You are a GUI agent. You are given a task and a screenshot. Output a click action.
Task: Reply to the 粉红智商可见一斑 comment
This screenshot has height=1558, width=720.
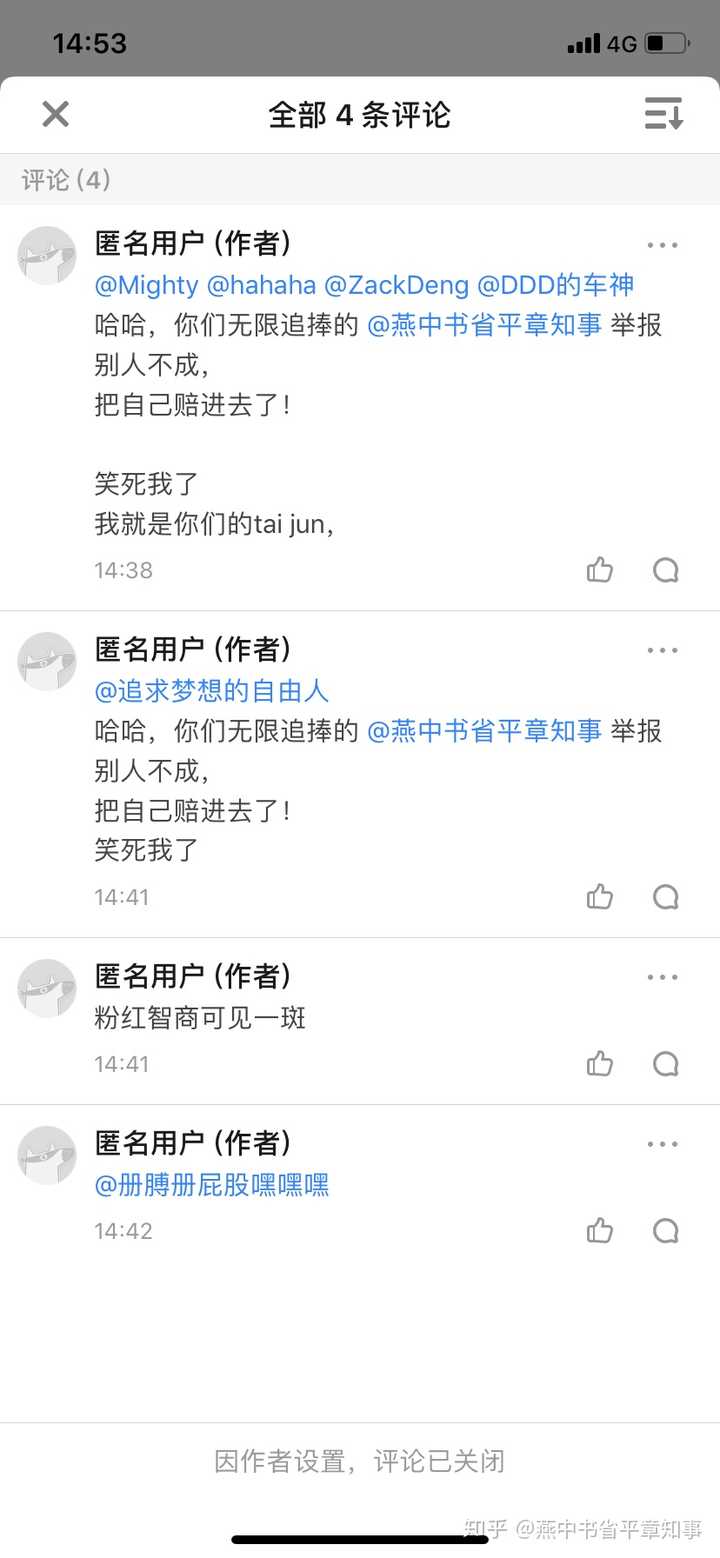[x=666, y=1064]
